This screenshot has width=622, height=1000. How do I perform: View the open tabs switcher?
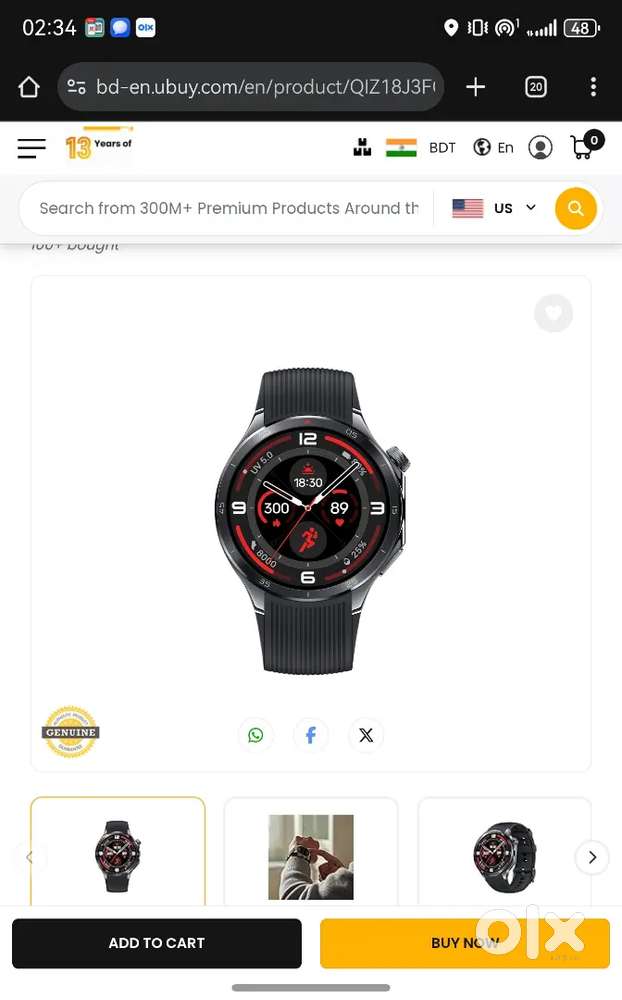tap(536, 87)
